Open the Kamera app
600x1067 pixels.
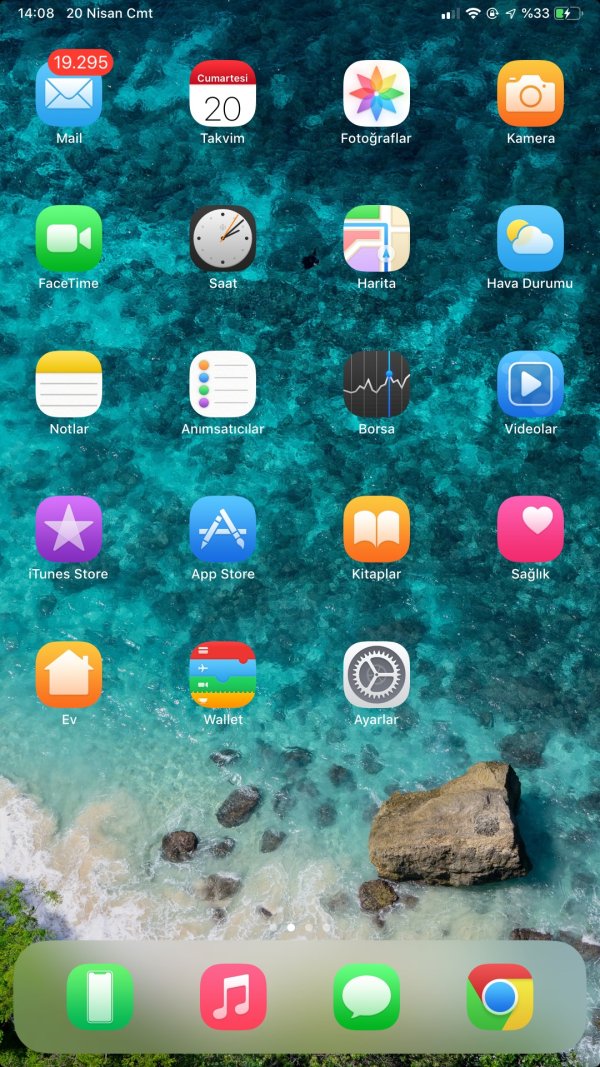coord(530,94)
